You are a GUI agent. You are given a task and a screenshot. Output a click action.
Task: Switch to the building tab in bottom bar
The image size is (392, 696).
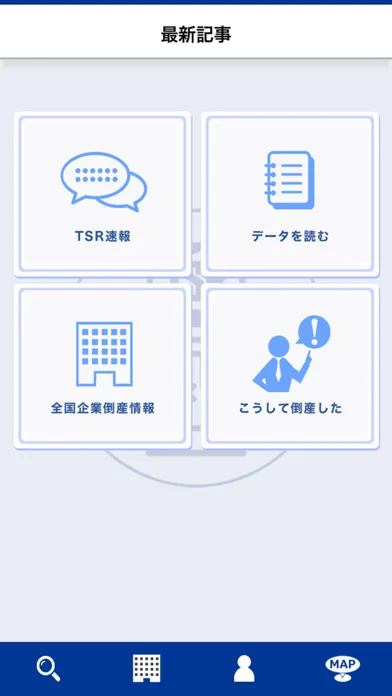coord(147,668)
